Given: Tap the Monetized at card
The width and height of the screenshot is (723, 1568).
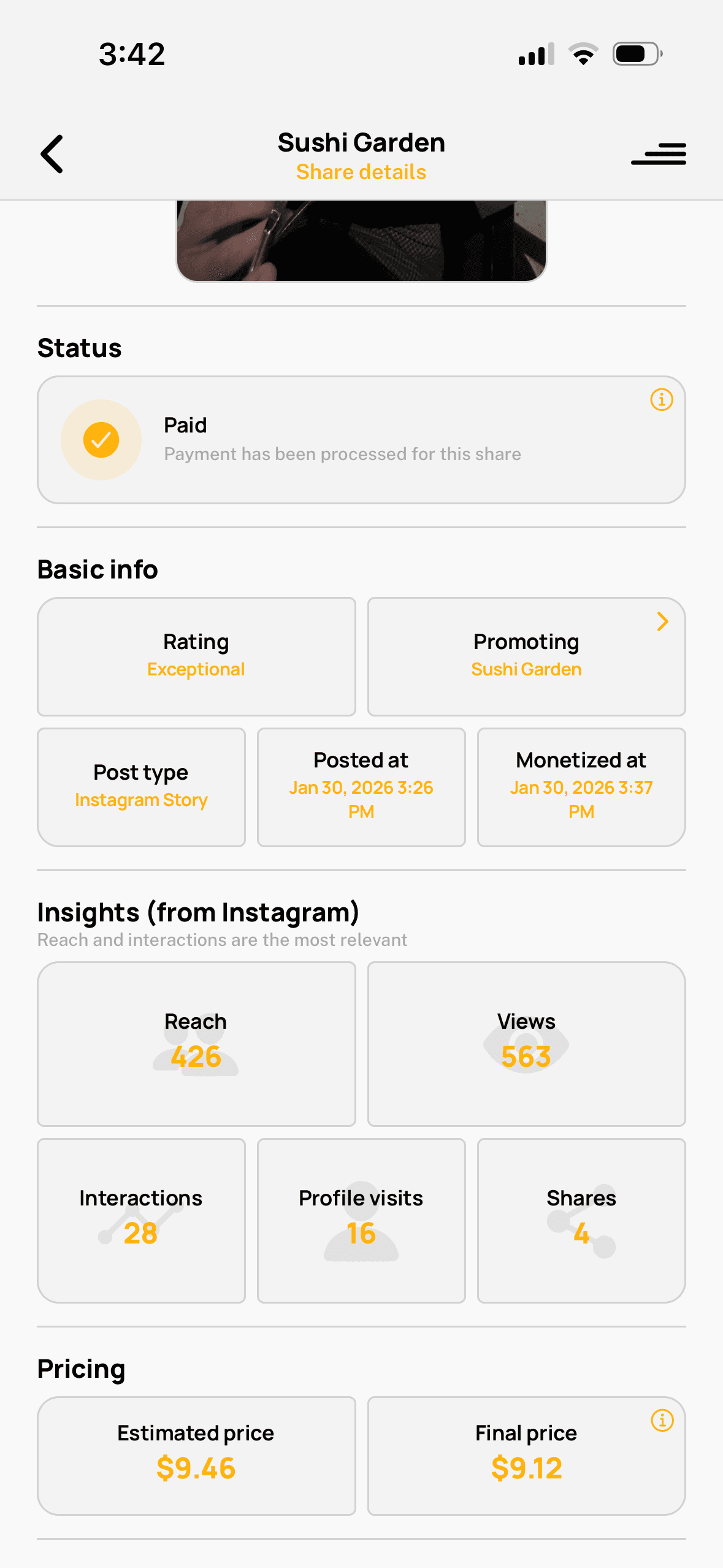Looking at the screenshot, I should click(581, 786).
